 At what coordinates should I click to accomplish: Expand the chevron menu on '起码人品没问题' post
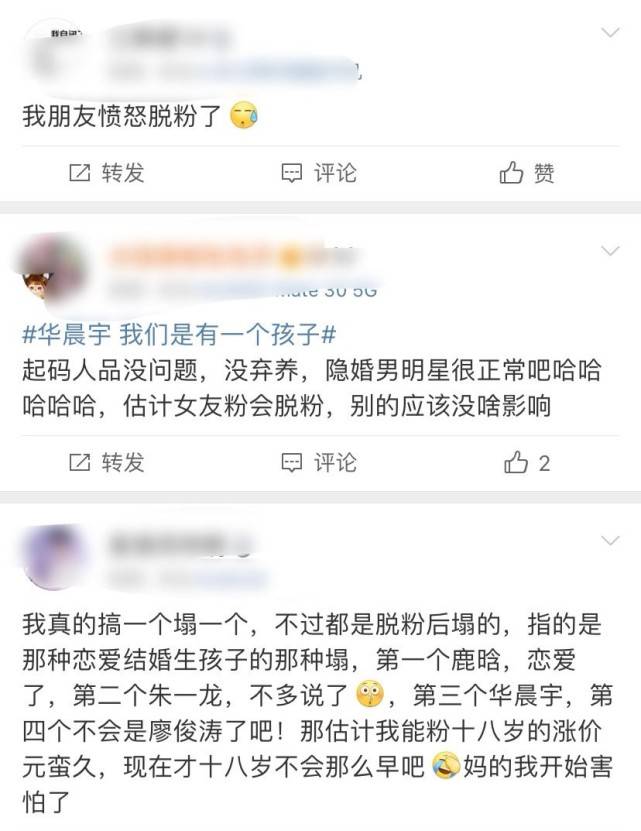(609, 248)
